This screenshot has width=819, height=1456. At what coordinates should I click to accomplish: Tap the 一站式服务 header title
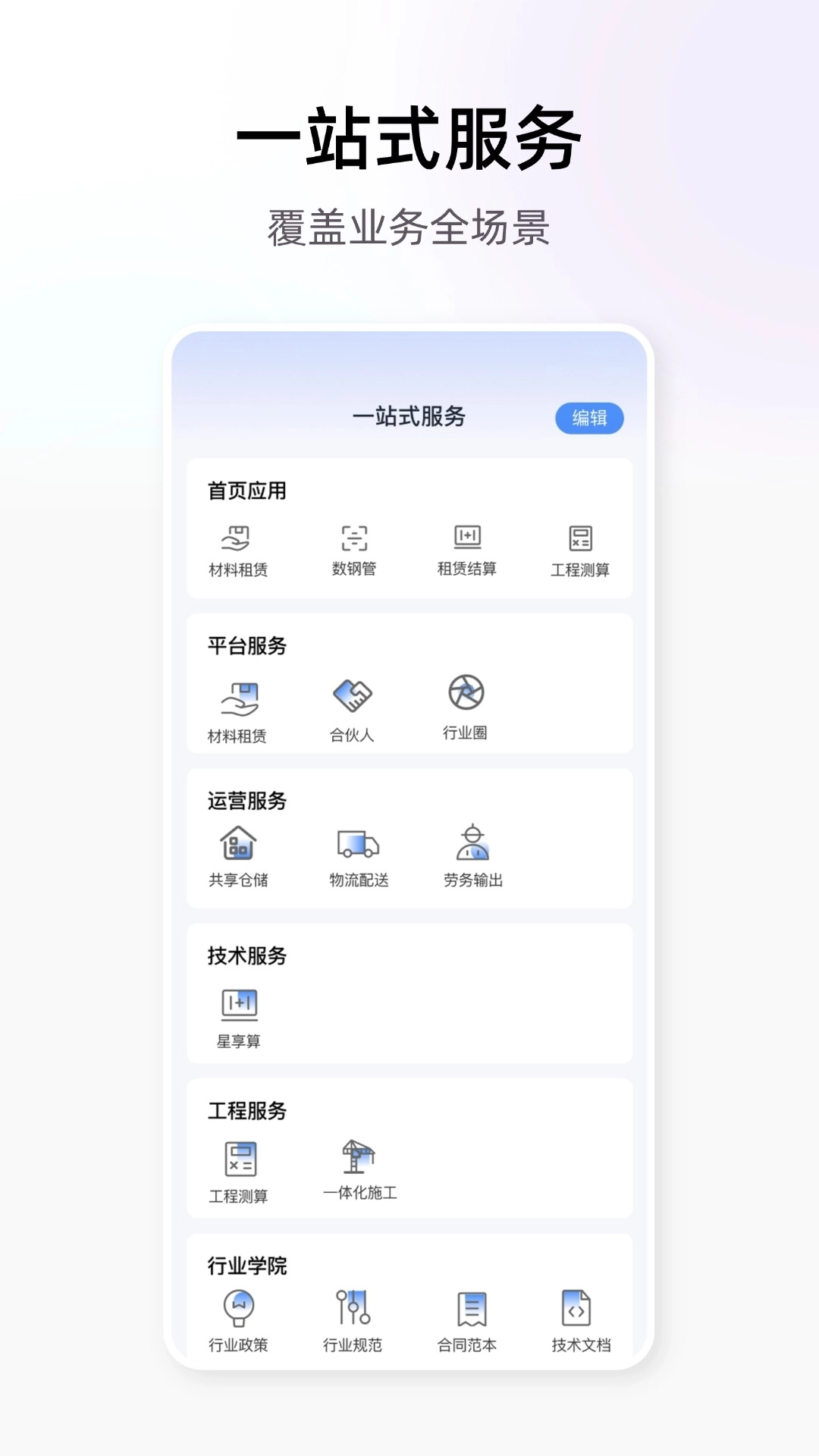(x=409, y=417)
